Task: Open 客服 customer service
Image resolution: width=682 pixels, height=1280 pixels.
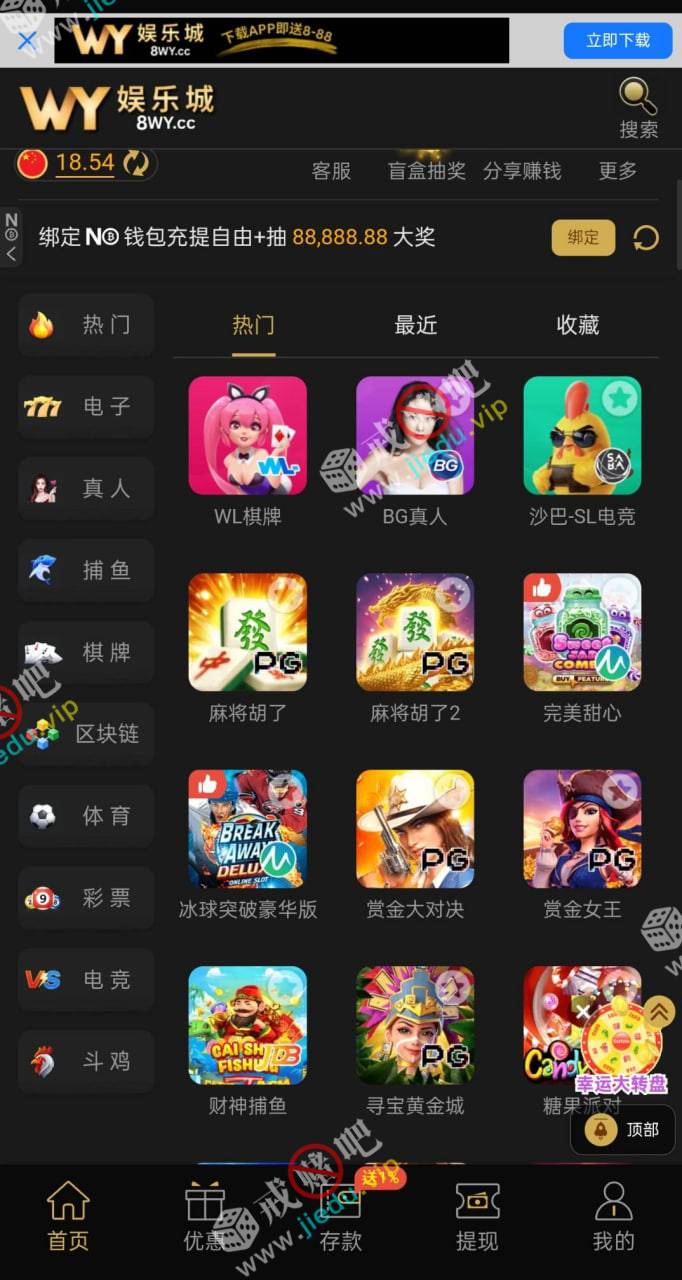Action: pyautogui.click(x=331, y=171)
